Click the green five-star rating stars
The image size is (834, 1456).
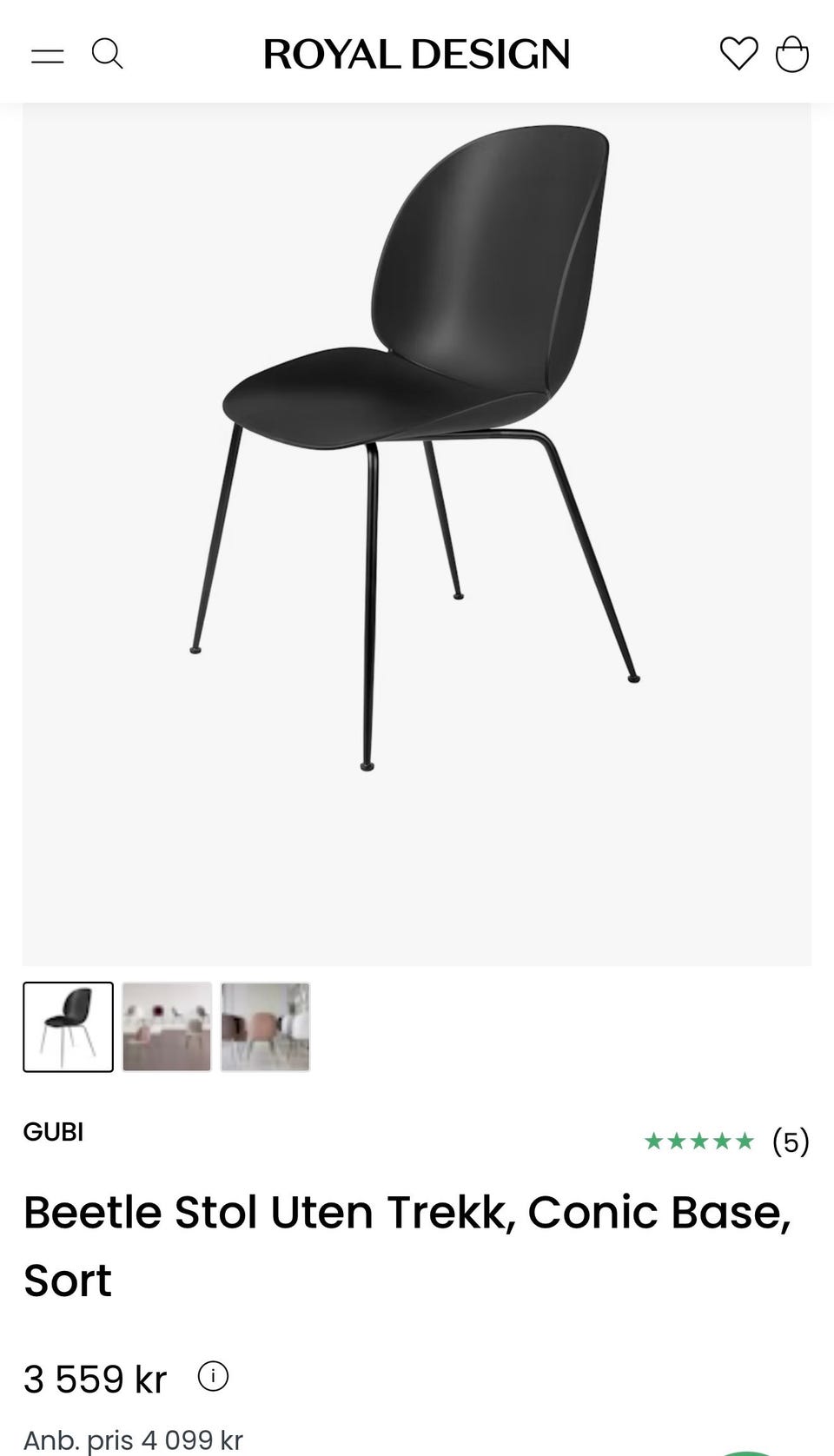pos(699,1141)
